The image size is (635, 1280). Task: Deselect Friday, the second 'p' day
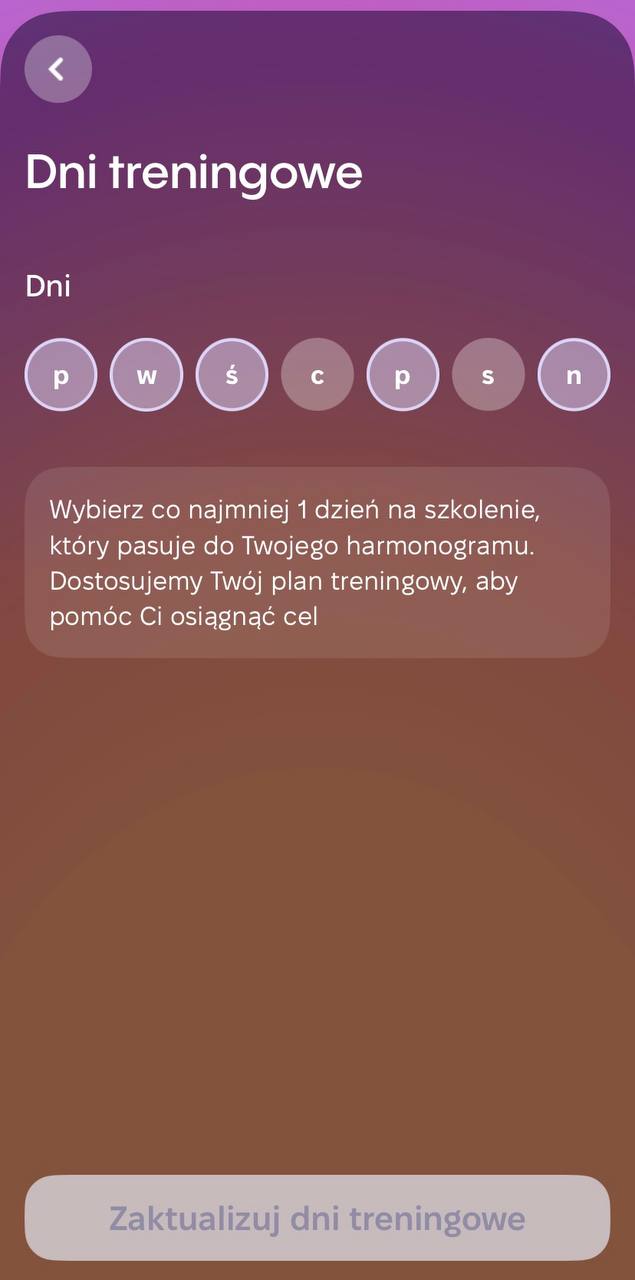tap(403, 375)
